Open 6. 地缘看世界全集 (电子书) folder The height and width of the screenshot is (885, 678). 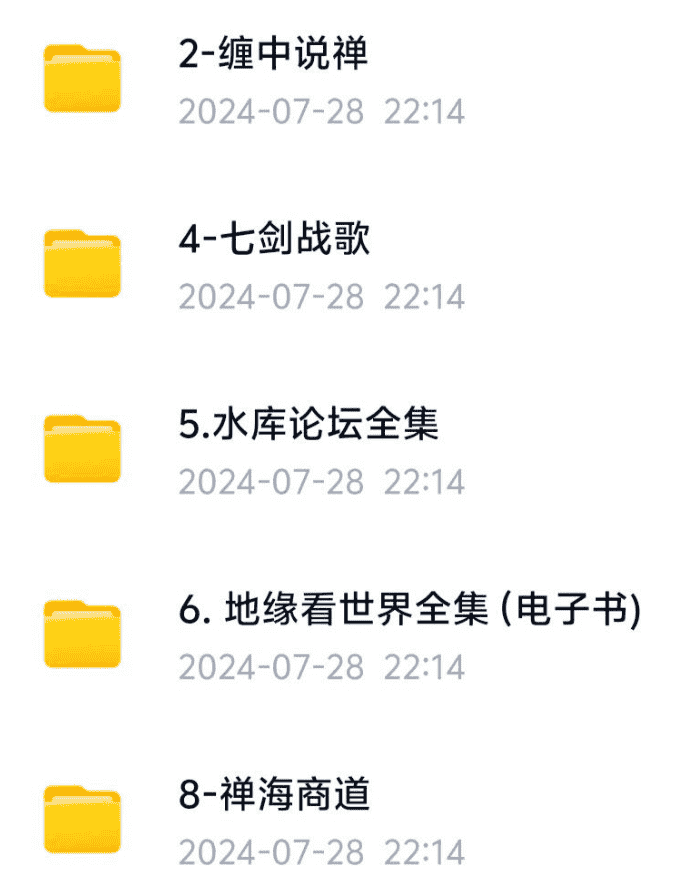click(x=409, y=610)
